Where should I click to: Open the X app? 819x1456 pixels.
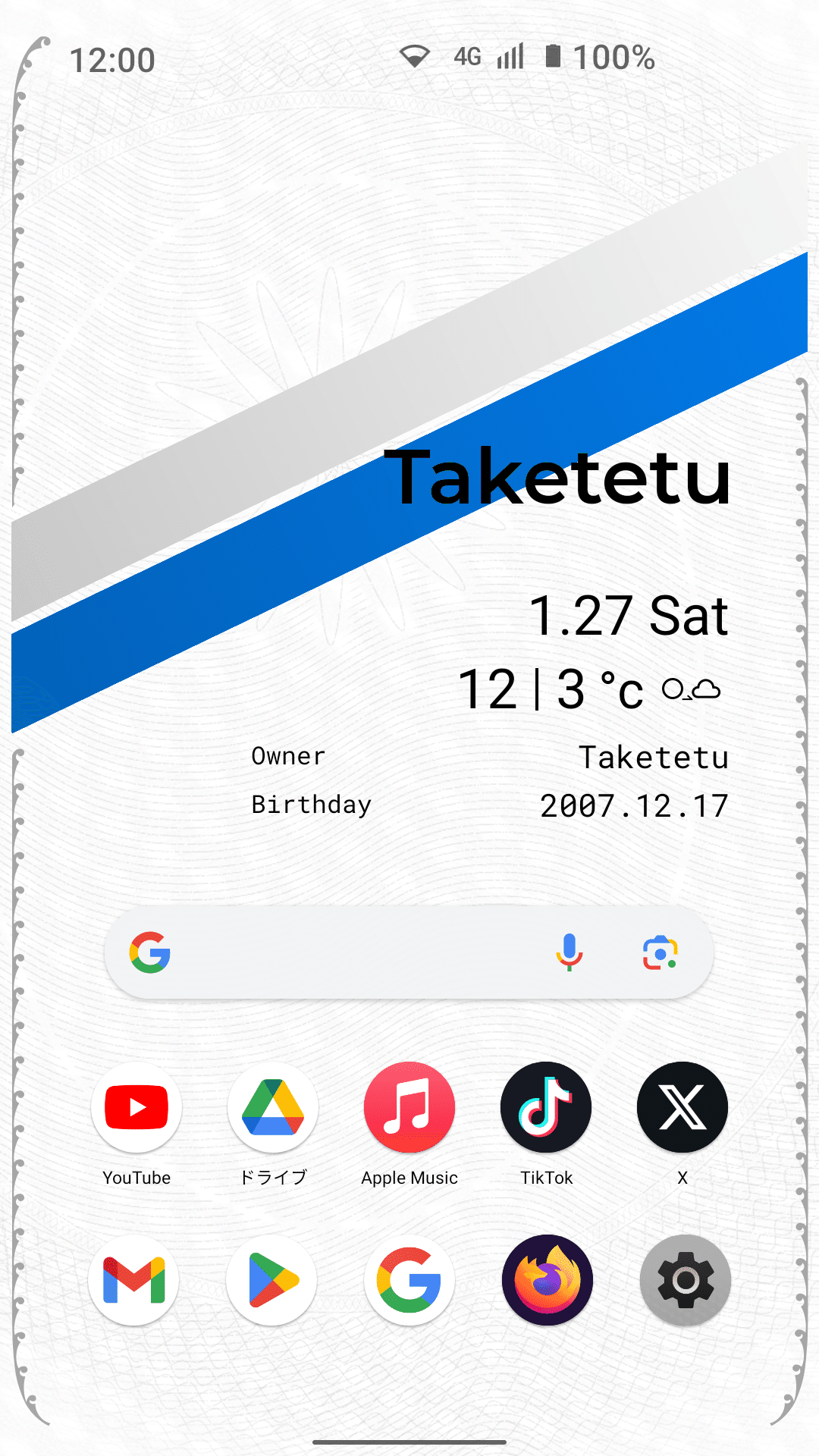tap(682, 1107)
